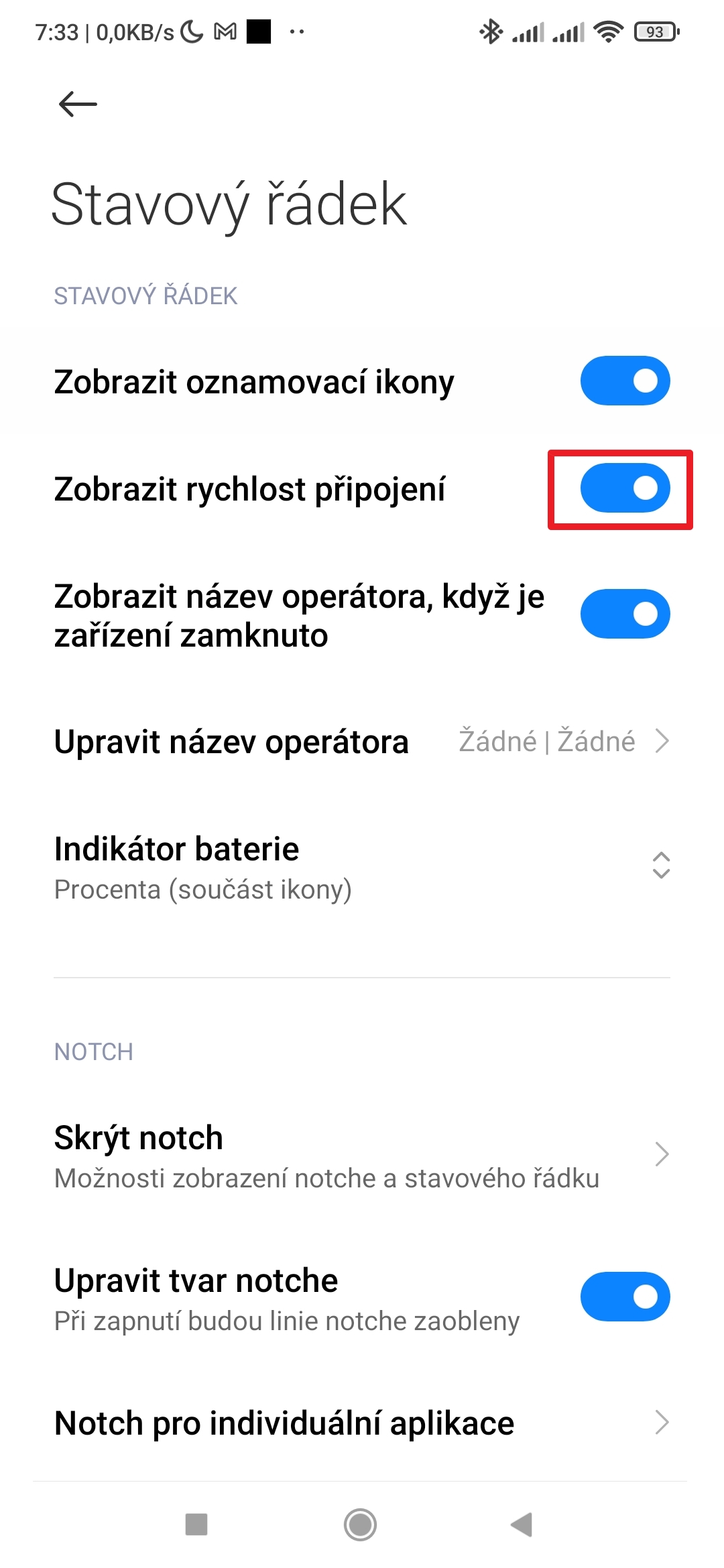Viewport: 724px width, 1568px height.
Task: Open recent apps with square button
Action: pyautogui.click(x=196, y=1525)
